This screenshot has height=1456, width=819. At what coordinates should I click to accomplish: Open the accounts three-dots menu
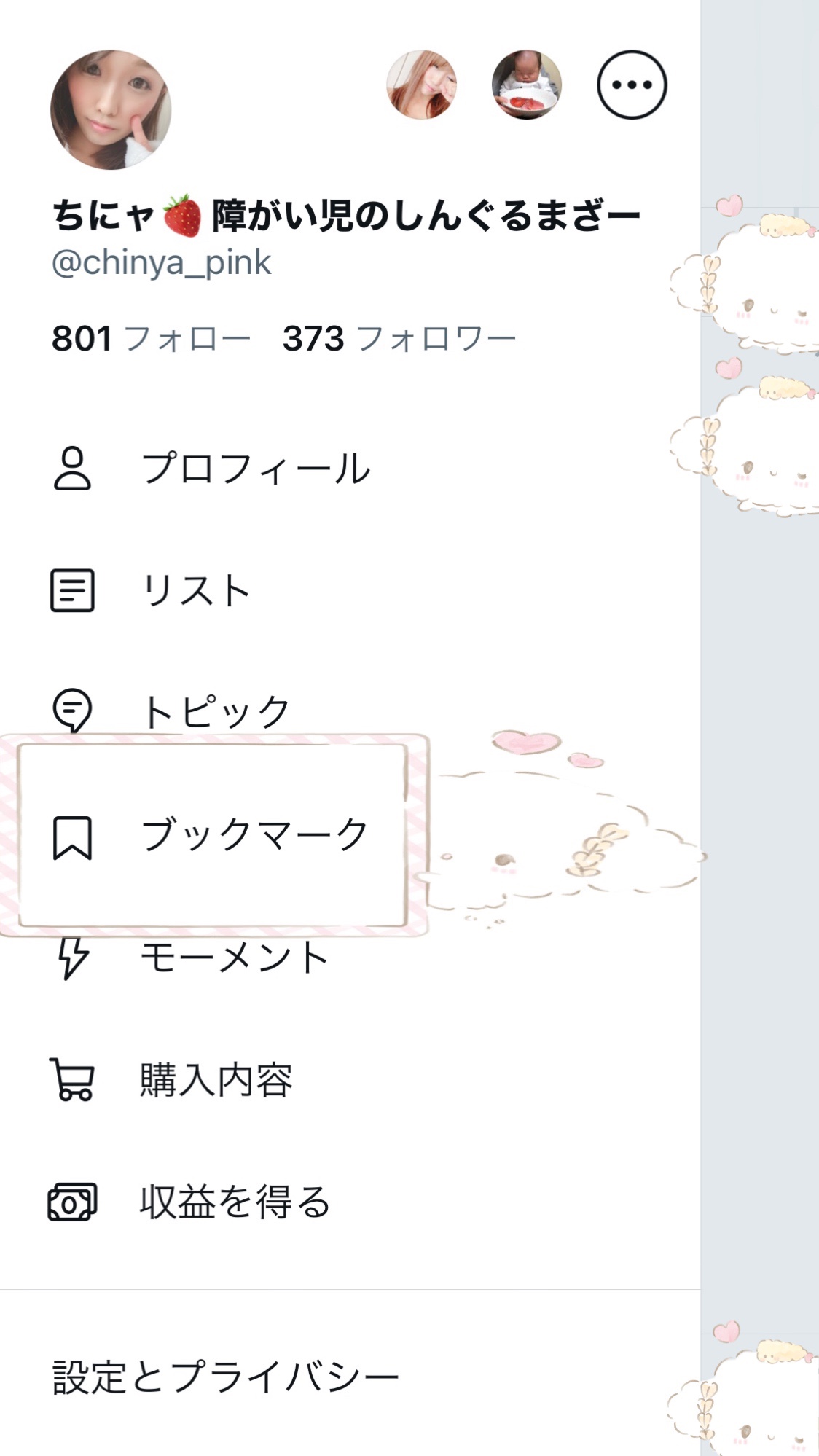coord(632,85)
